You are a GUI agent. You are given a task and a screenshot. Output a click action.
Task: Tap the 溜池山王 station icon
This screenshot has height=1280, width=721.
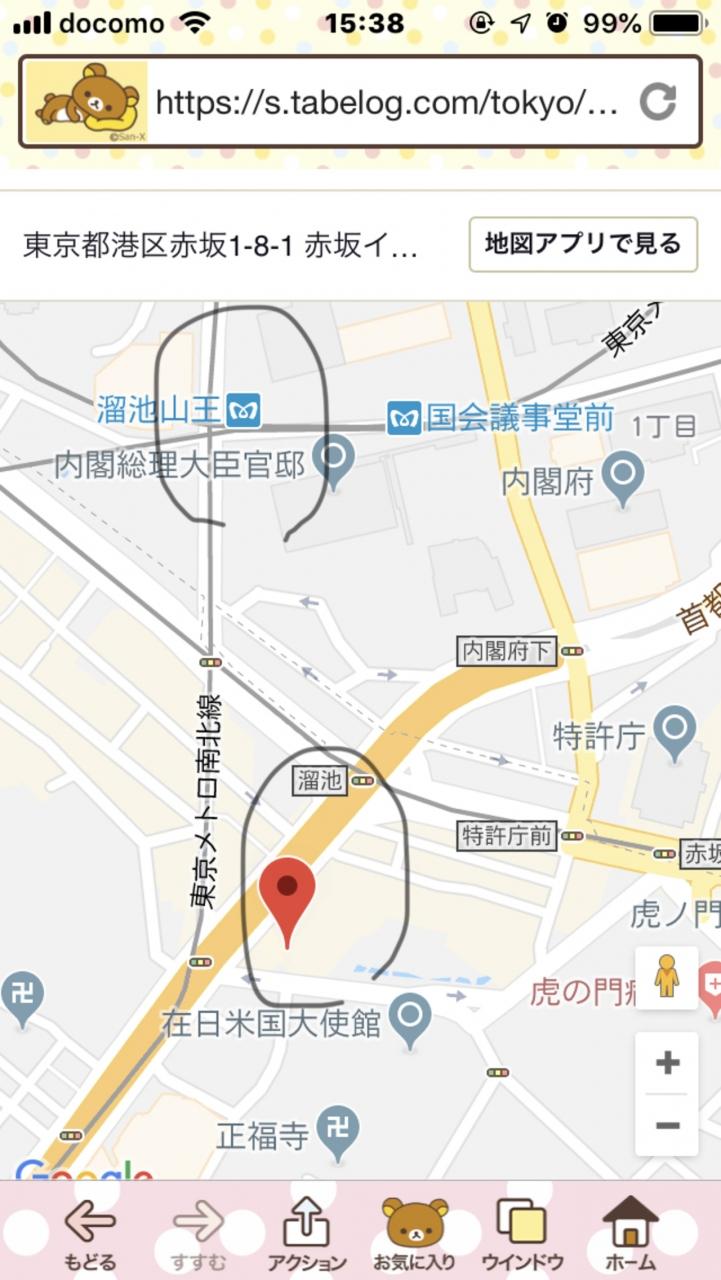click(243, 410)
